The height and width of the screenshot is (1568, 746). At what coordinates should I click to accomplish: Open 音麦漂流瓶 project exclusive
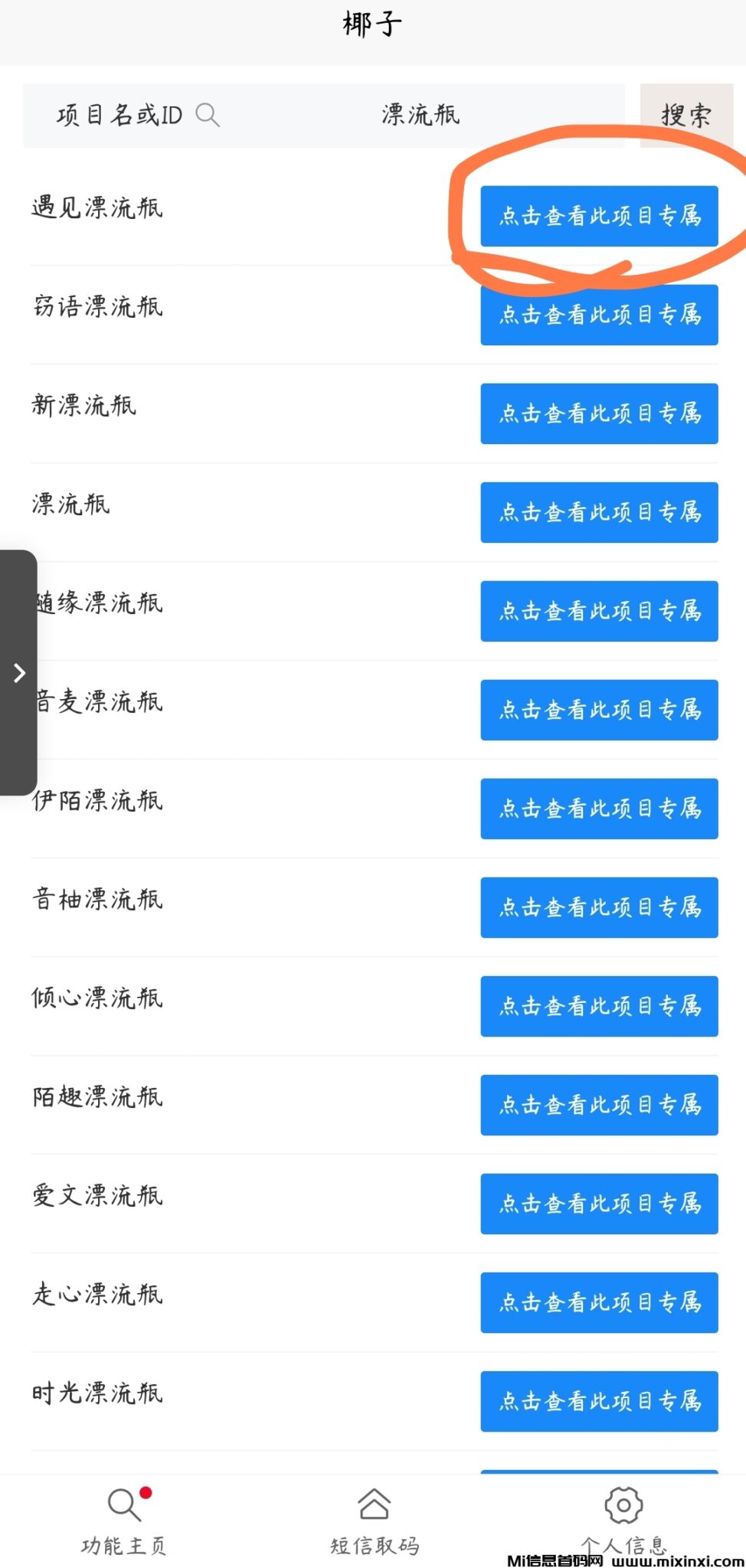[599, 710]
